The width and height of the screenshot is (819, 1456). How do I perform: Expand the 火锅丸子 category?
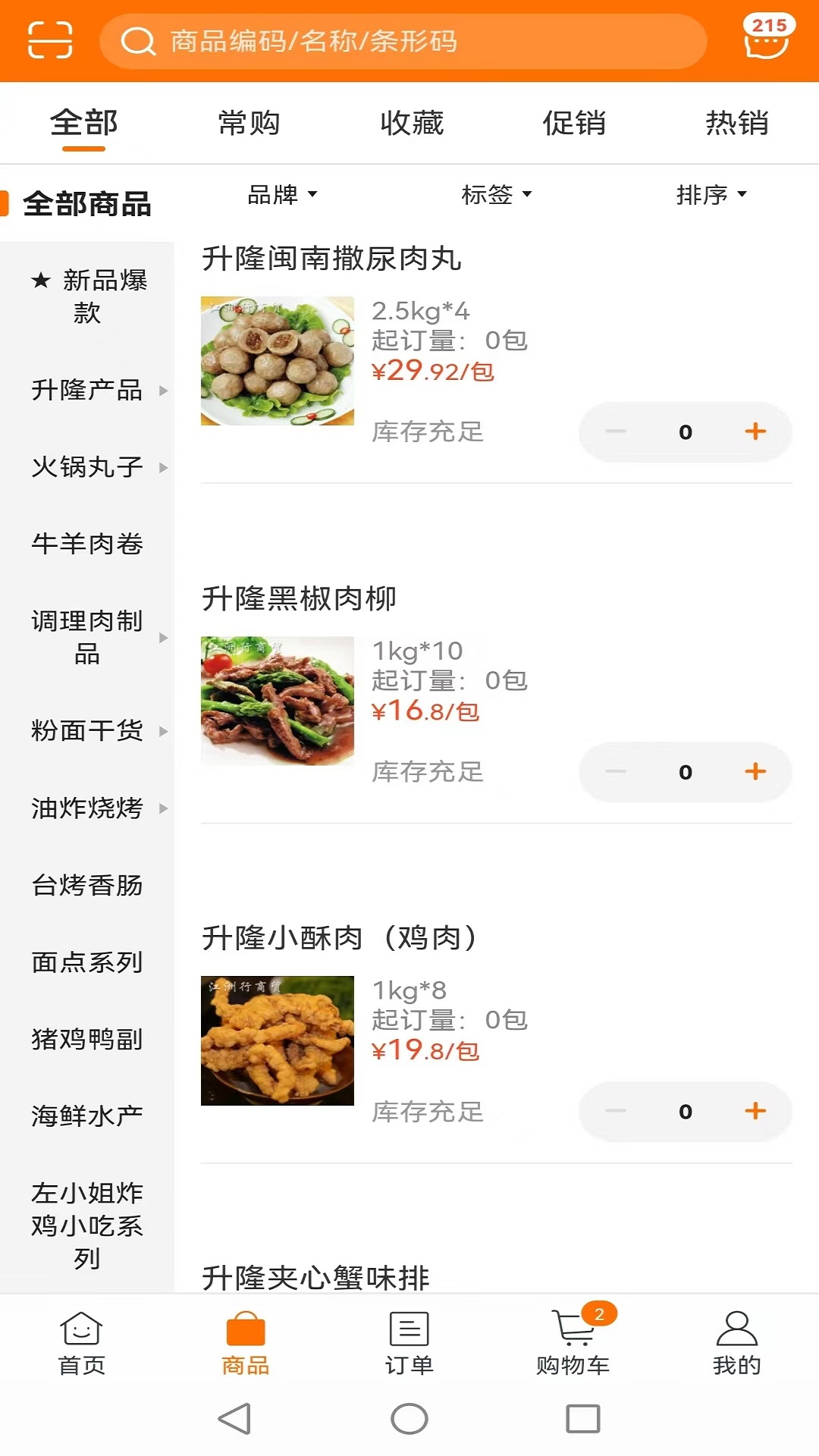[x=88, y=467]
